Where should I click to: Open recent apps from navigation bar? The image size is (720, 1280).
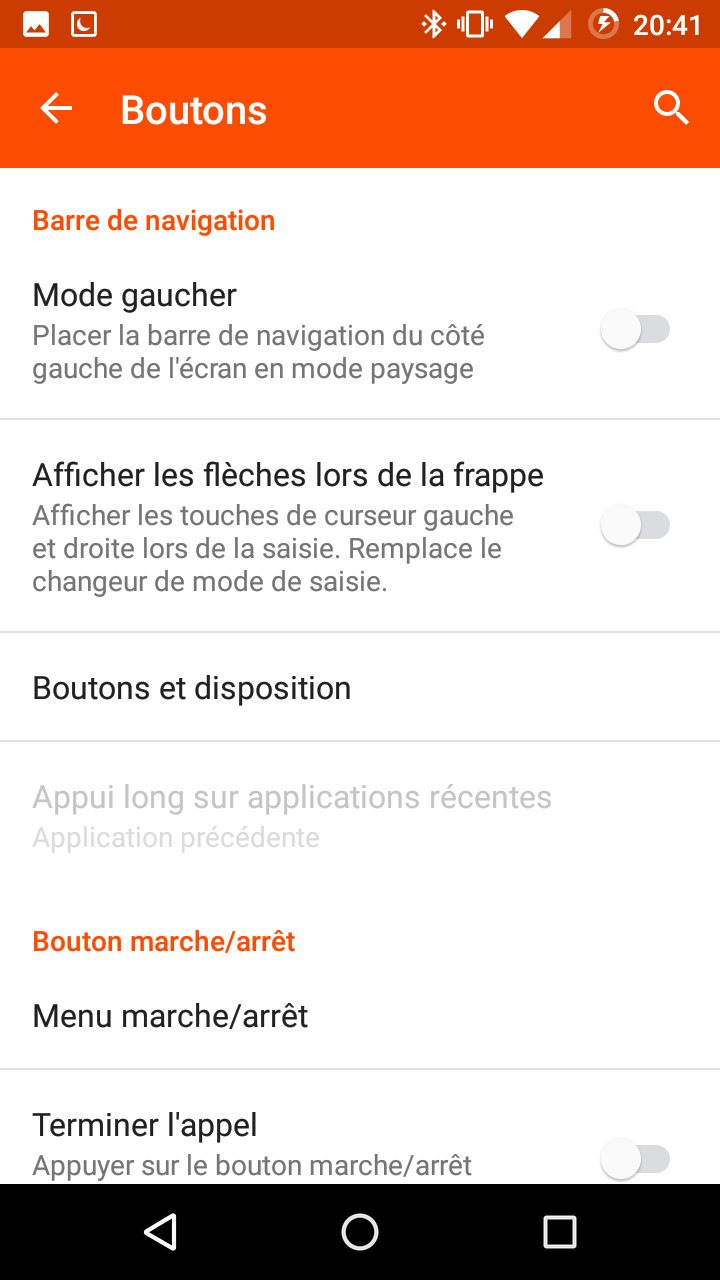coord(559,1232)
